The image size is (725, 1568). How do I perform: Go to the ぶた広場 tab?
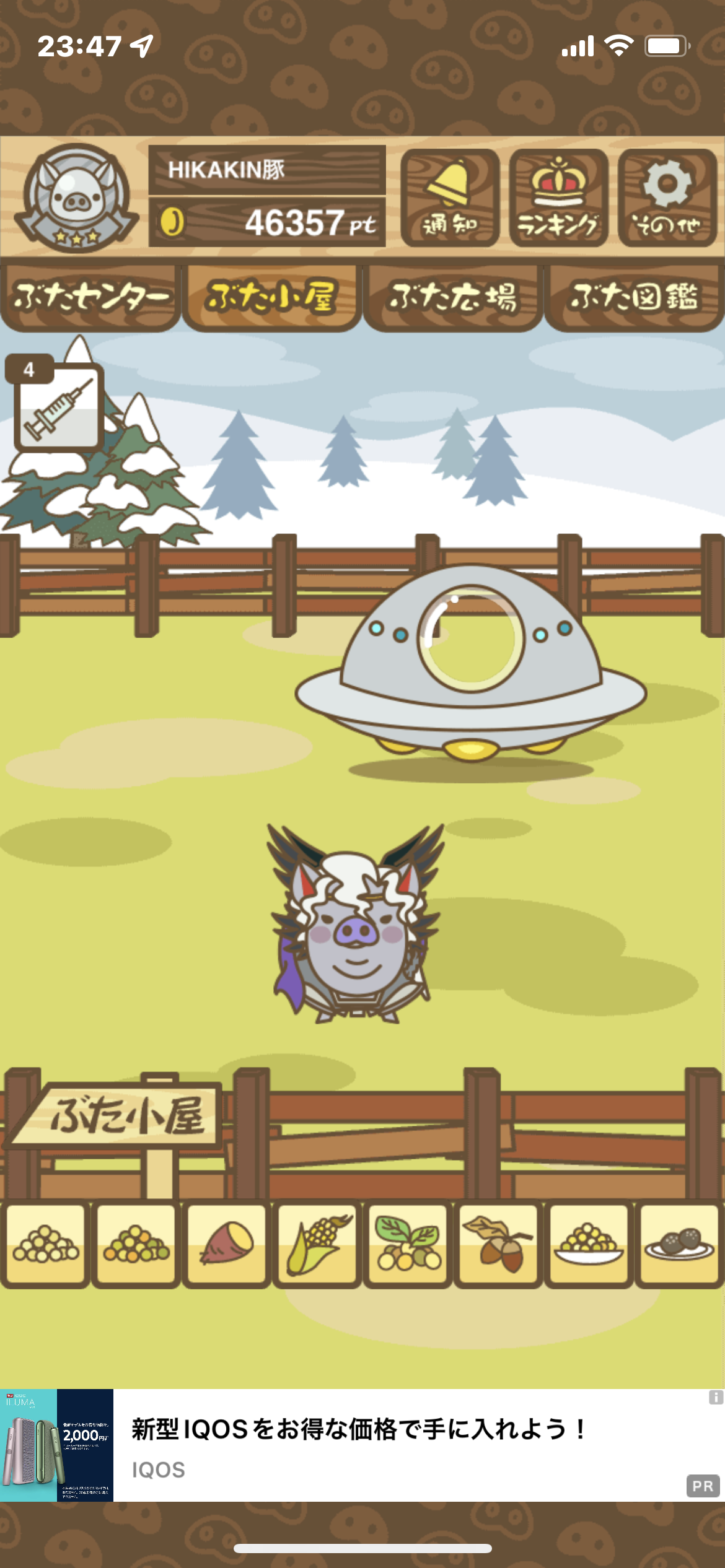(x=453, y=297)
